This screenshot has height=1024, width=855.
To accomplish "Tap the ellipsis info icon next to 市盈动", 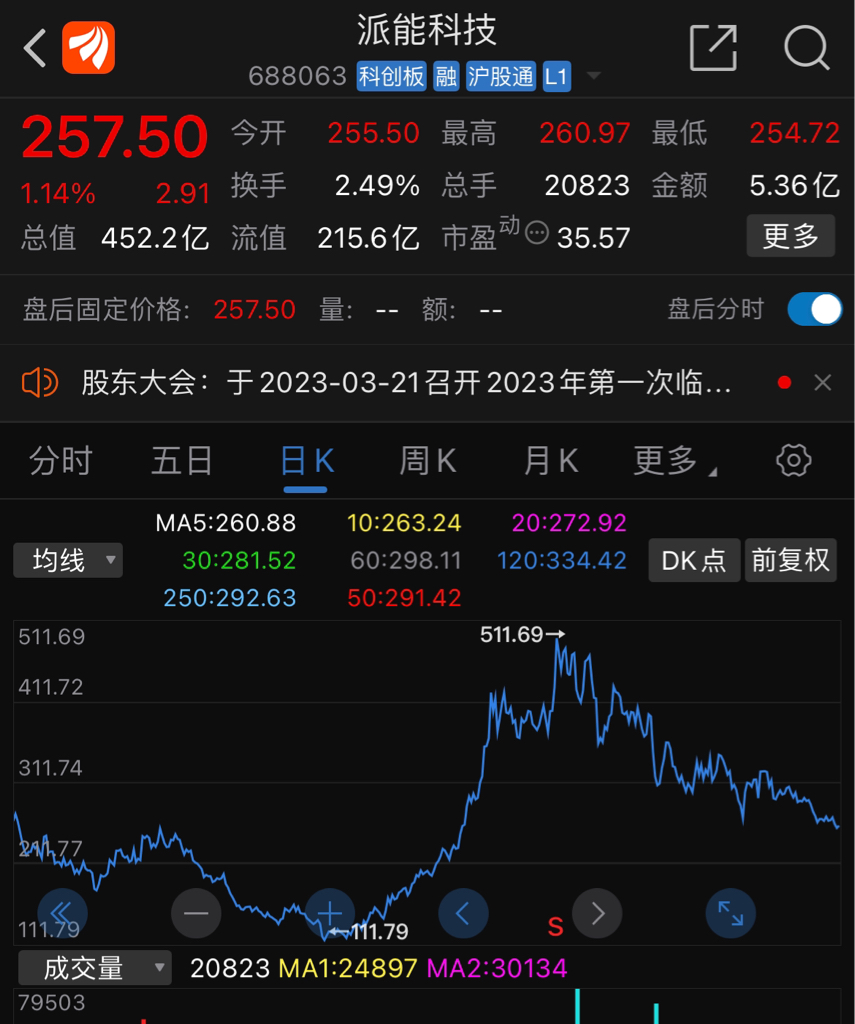I will coord(537,233).
